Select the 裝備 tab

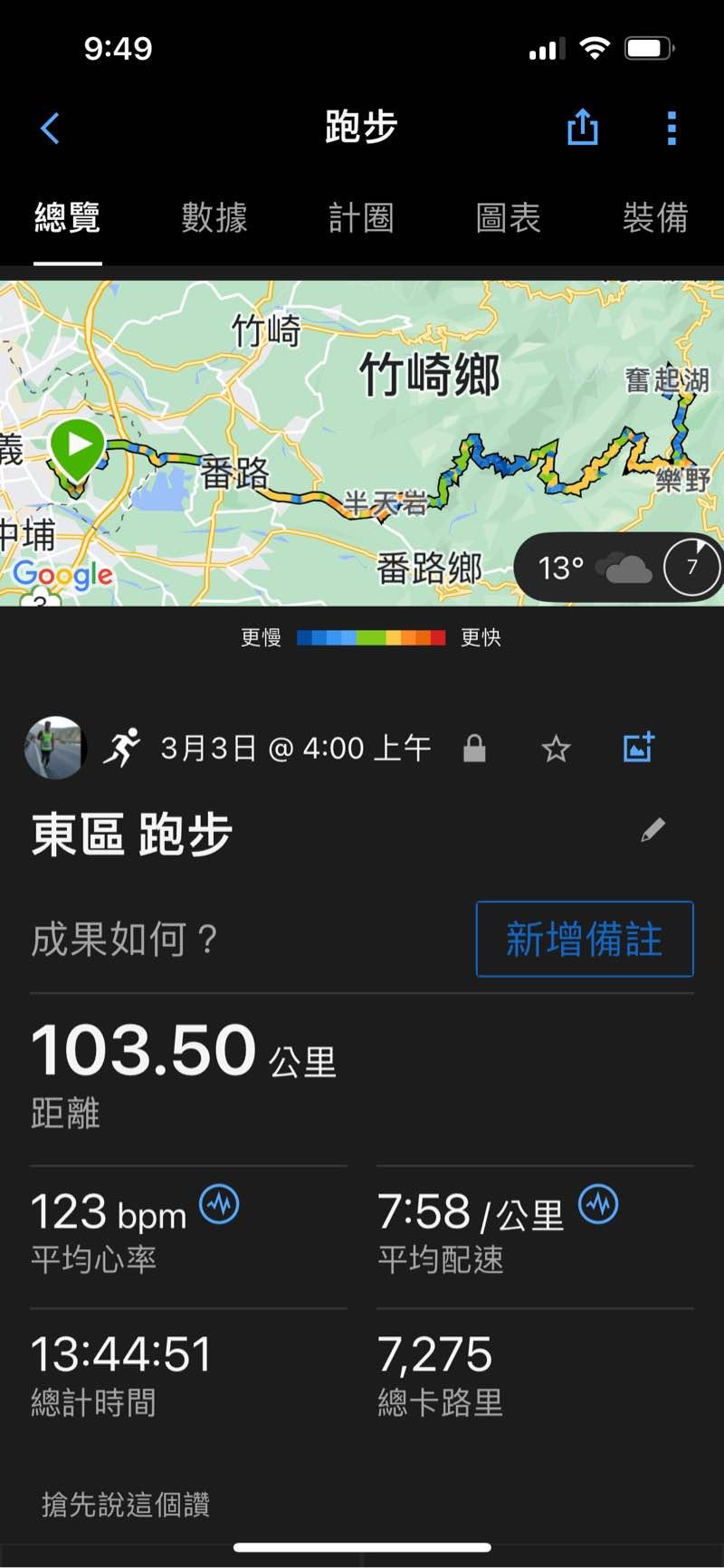coord(655,218)
